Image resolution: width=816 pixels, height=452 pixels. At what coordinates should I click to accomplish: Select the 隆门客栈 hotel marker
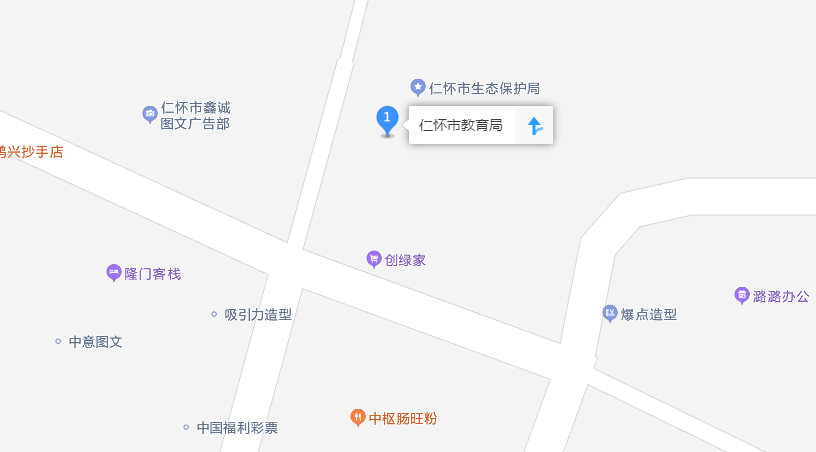[x=114, y=273]
